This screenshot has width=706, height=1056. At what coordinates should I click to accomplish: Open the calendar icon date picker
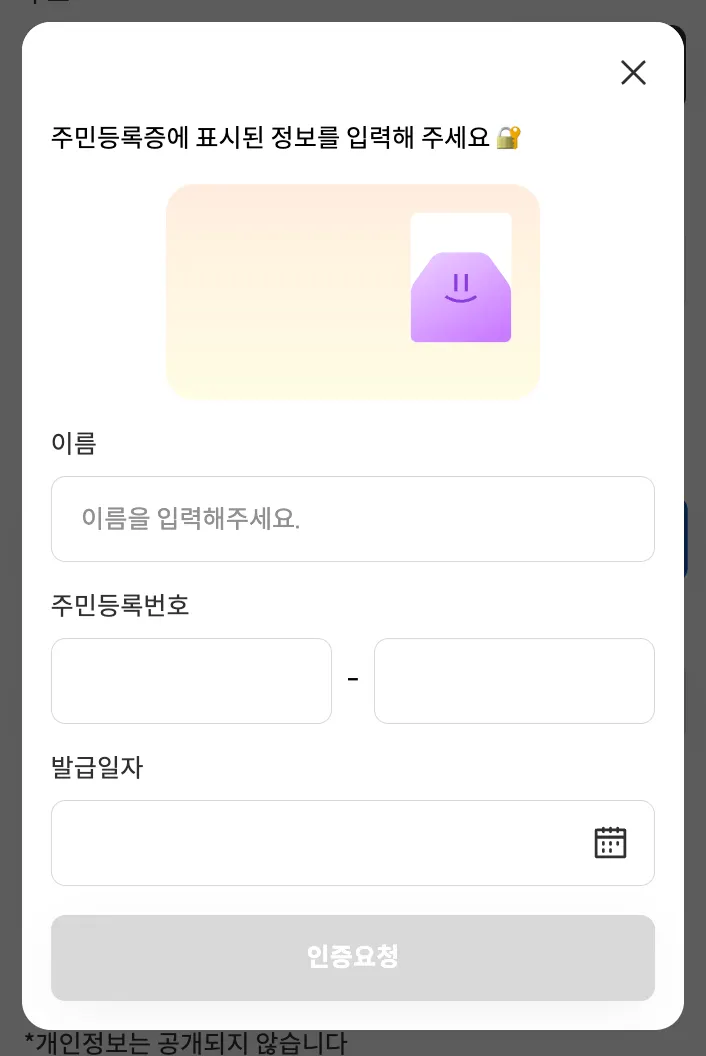click(610, 843)
